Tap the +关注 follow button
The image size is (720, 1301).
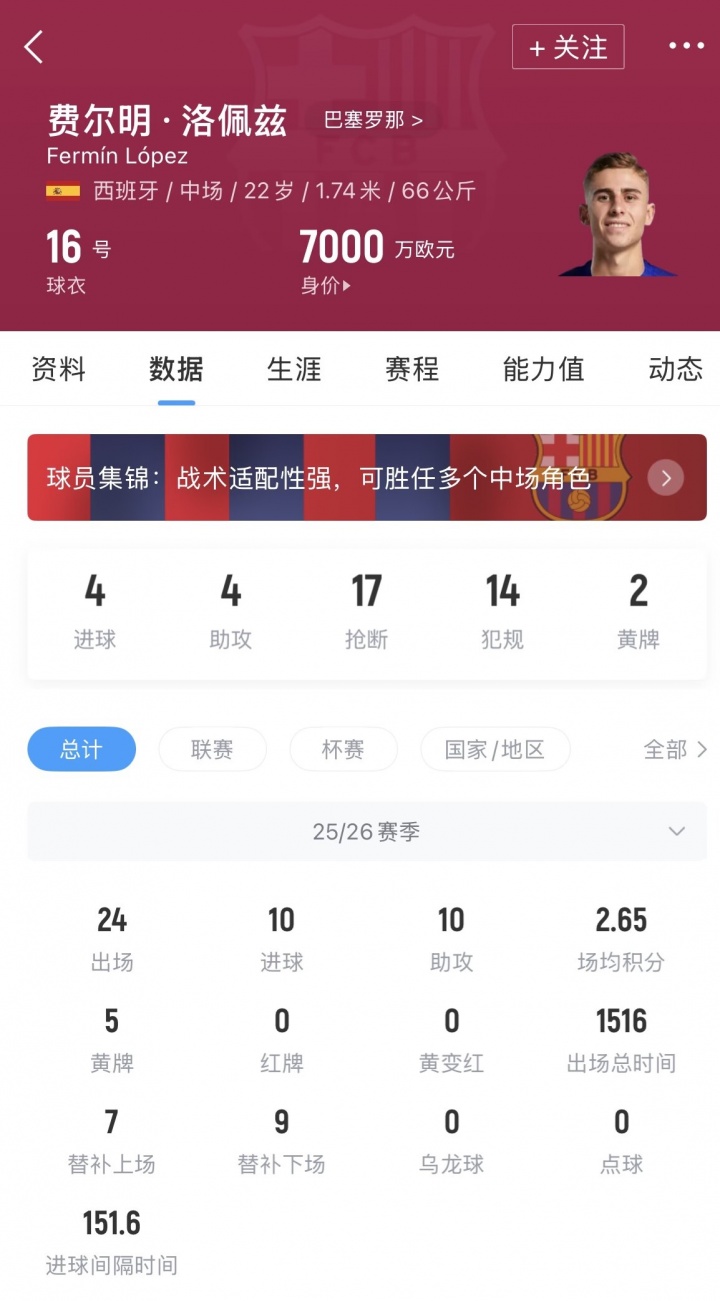coord(568,46)
